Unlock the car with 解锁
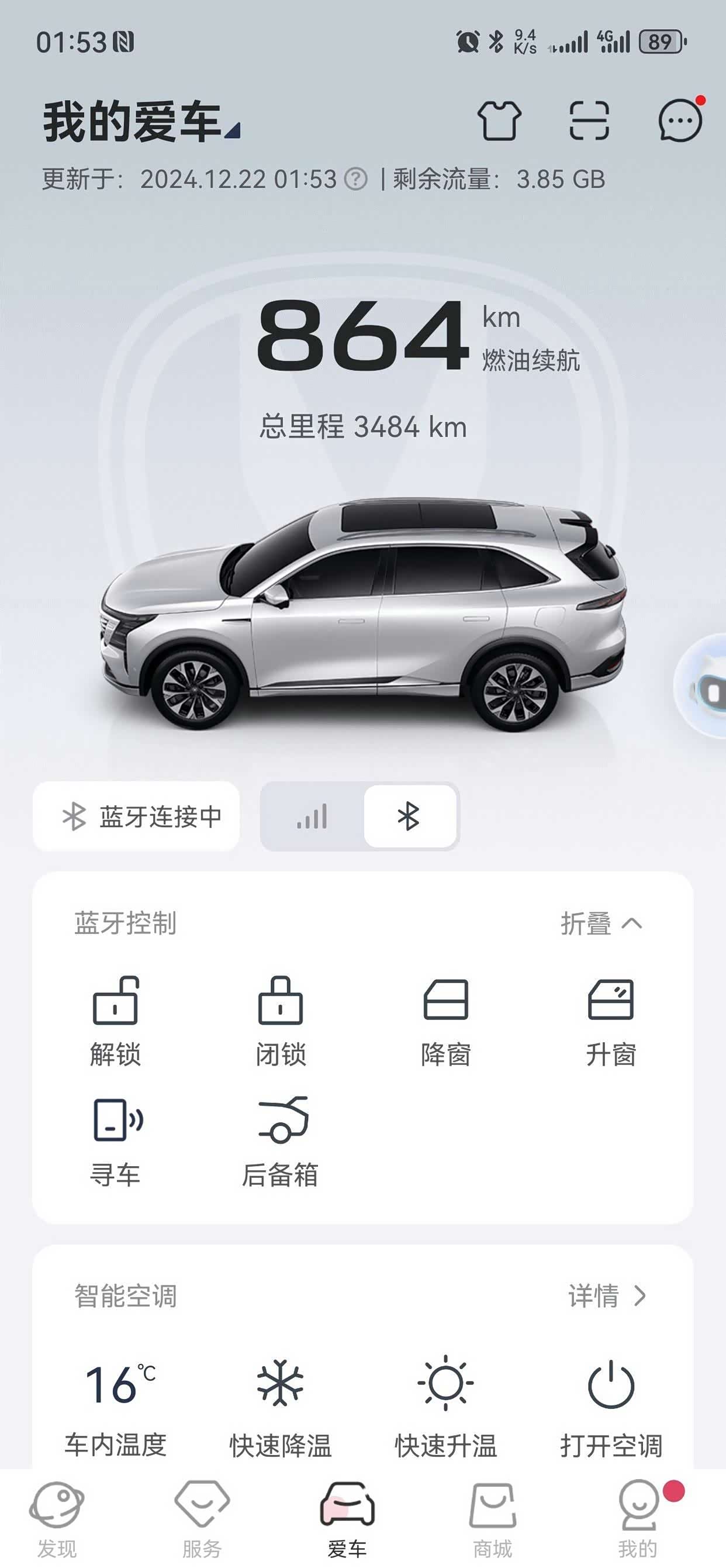 [115, 1020]
